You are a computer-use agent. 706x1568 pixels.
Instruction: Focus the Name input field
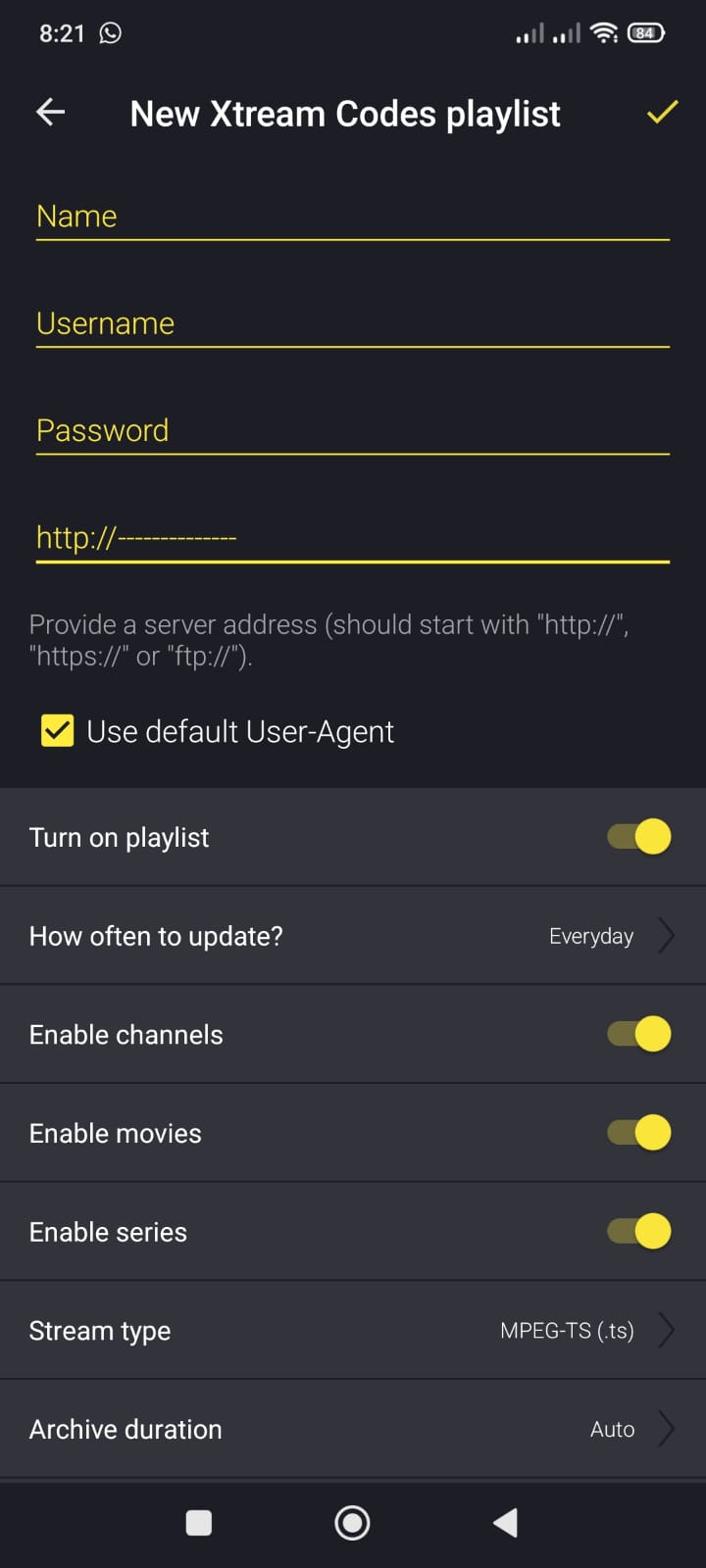pos(352,217)
